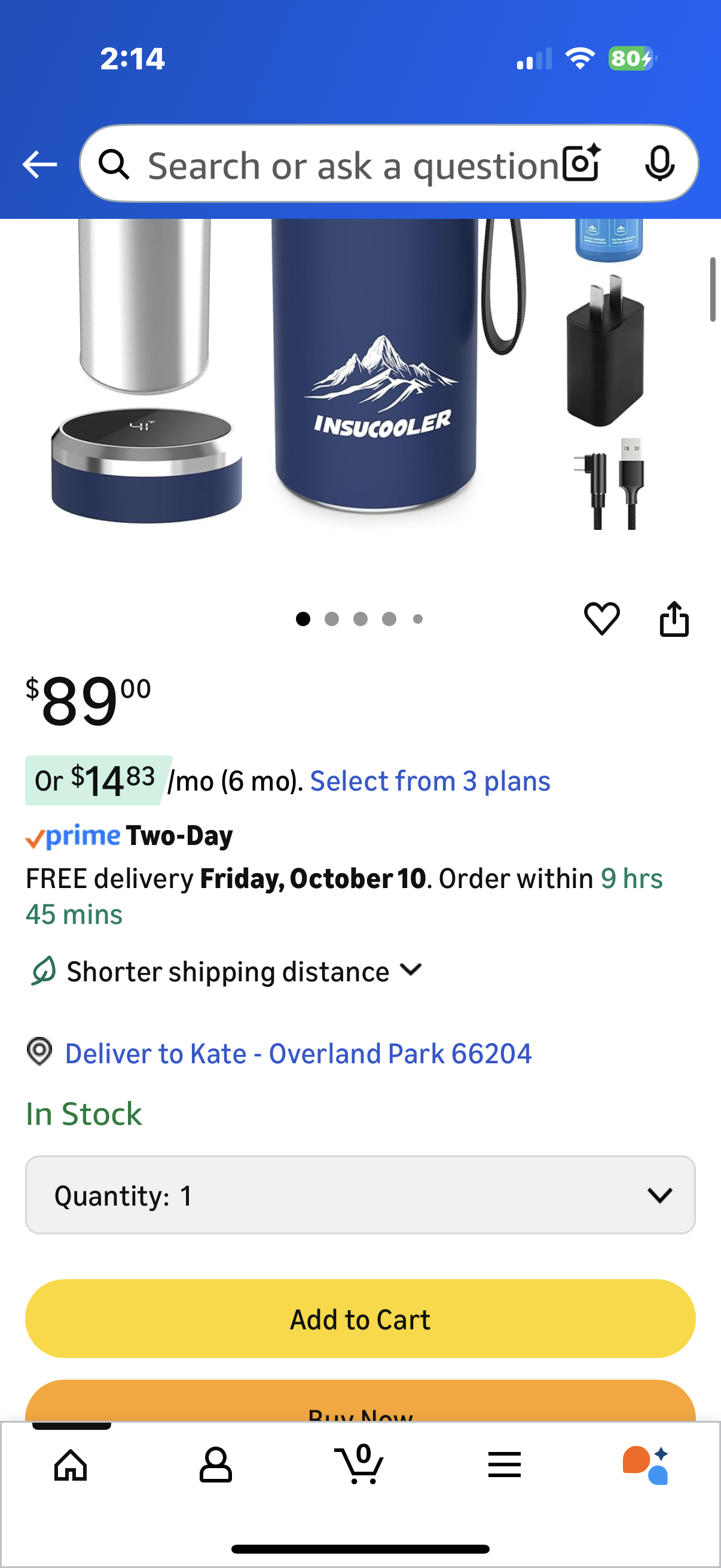The image size is (721, 1568).
Task: Search using the camera lens icon
Action: [581, 163]
